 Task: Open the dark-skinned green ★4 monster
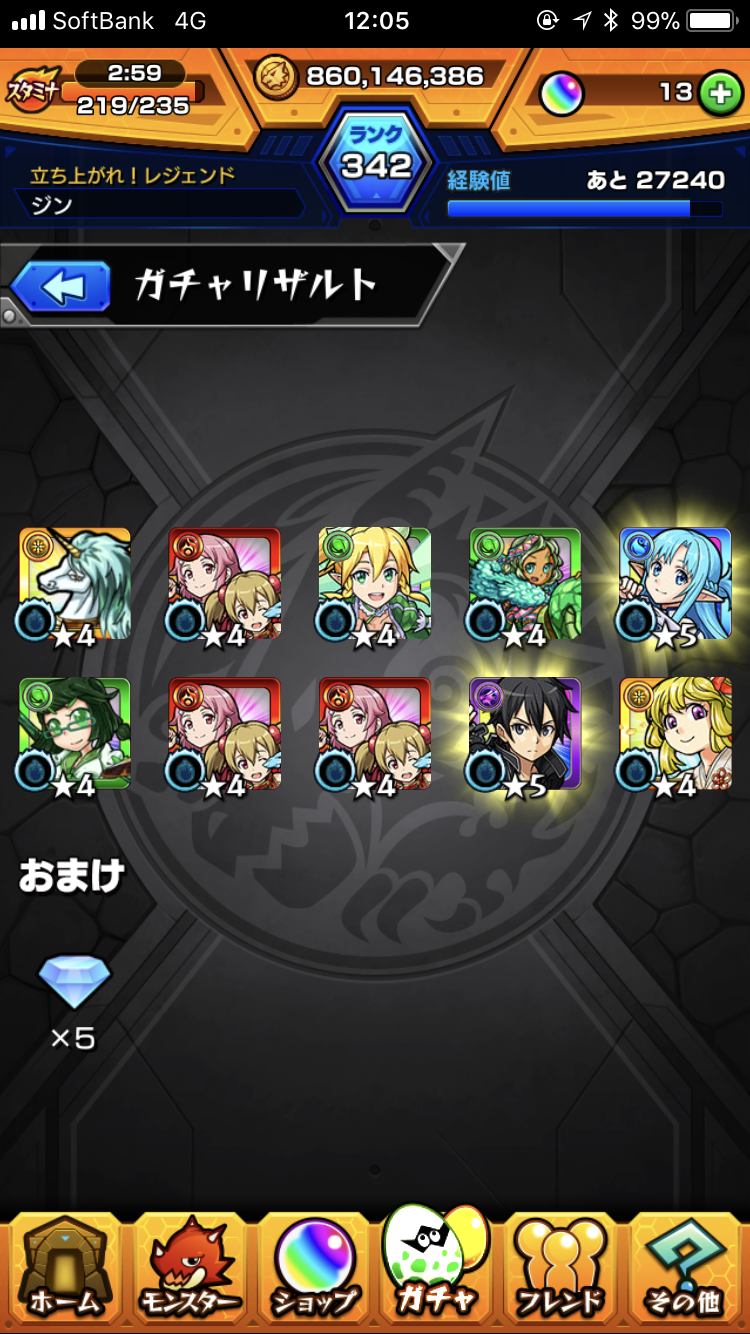click(525, 585)
